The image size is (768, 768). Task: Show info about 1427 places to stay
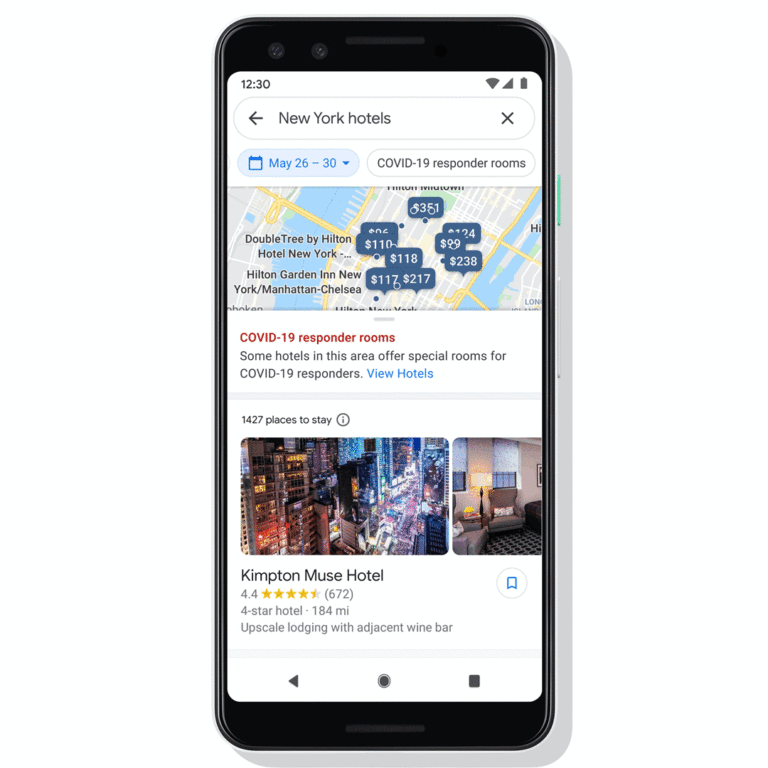coord(343,420)
